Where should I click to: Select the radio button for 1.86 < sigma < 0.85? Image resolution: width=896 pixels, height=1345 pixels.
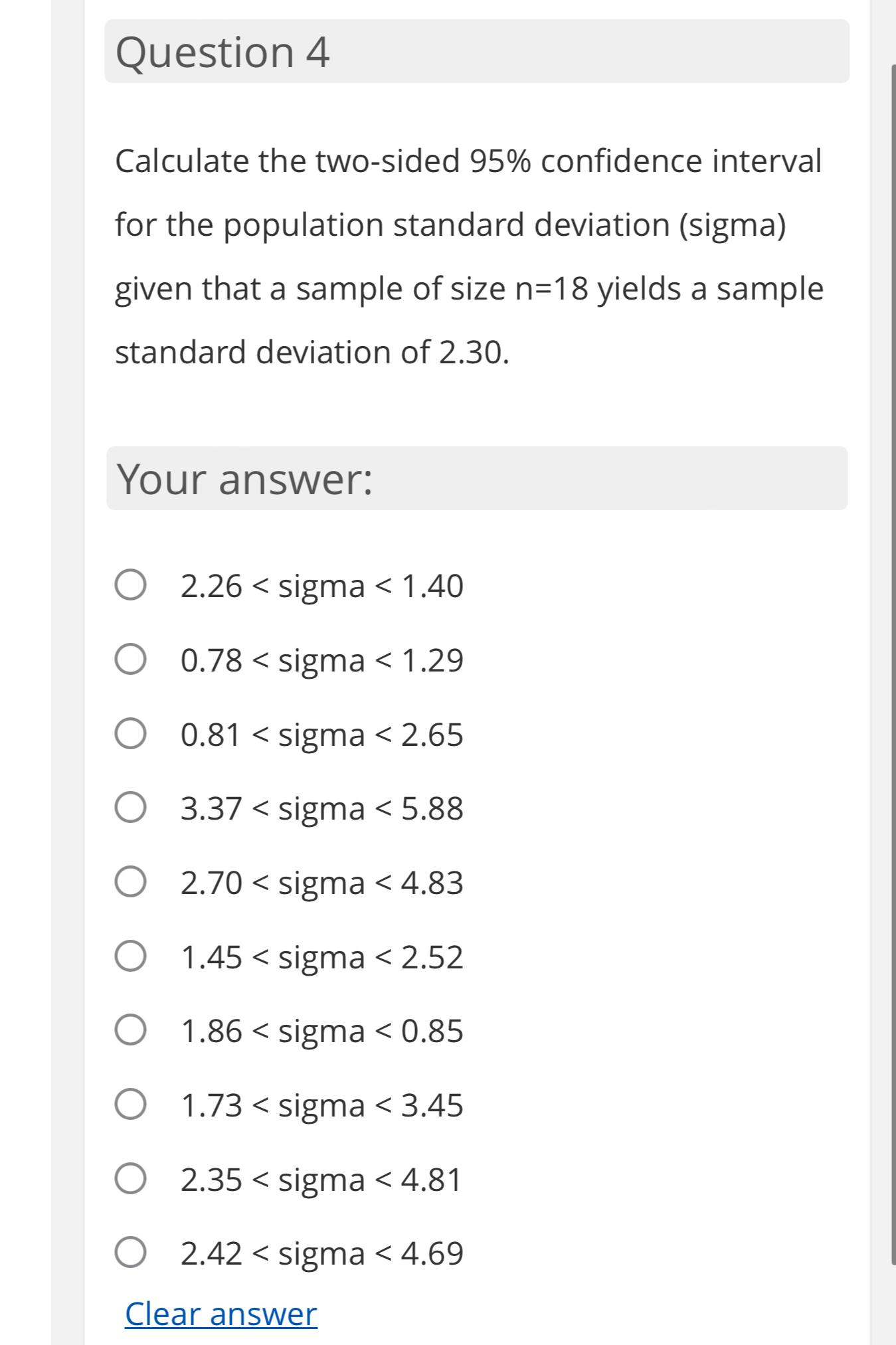point(133,1031)
